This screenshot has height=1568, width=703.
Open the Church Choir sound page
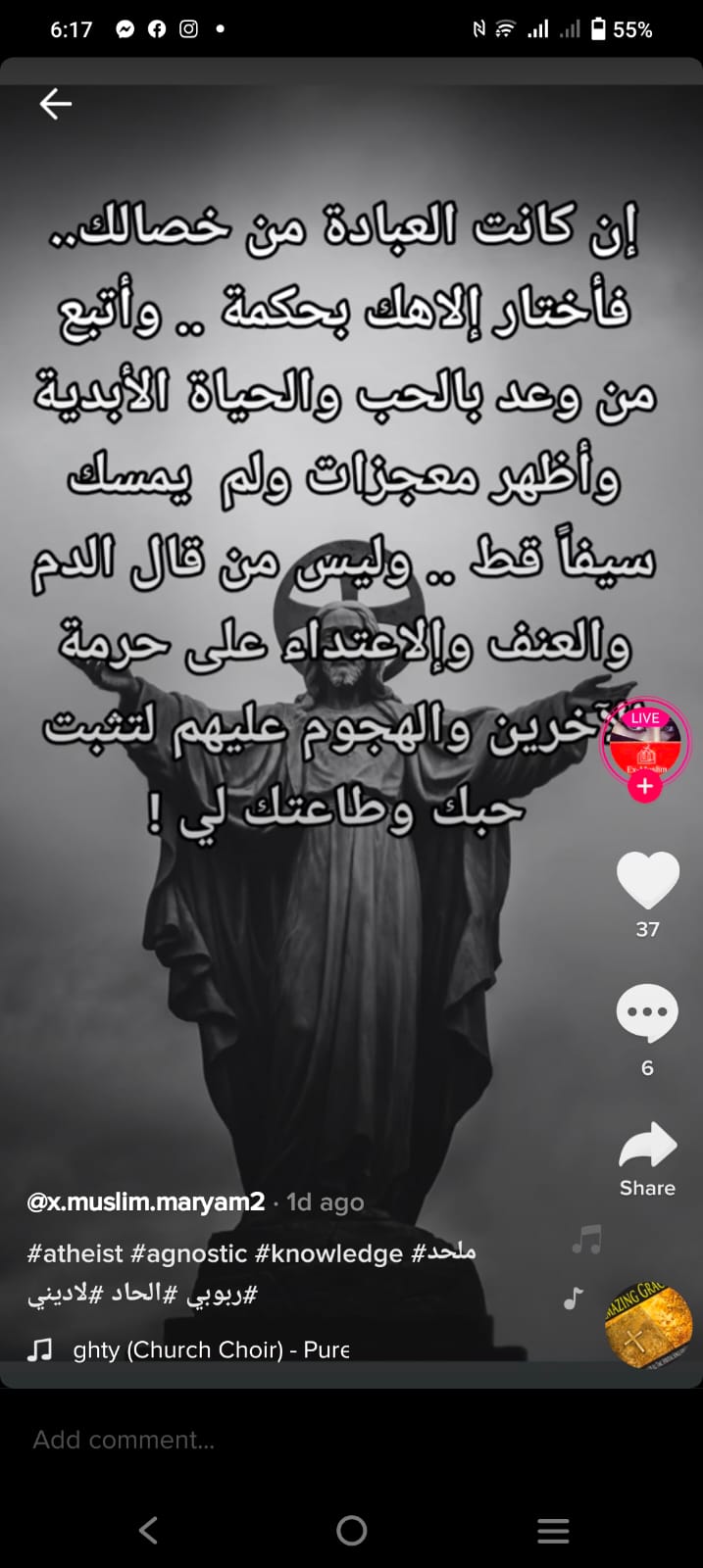tap(211, 1349)
